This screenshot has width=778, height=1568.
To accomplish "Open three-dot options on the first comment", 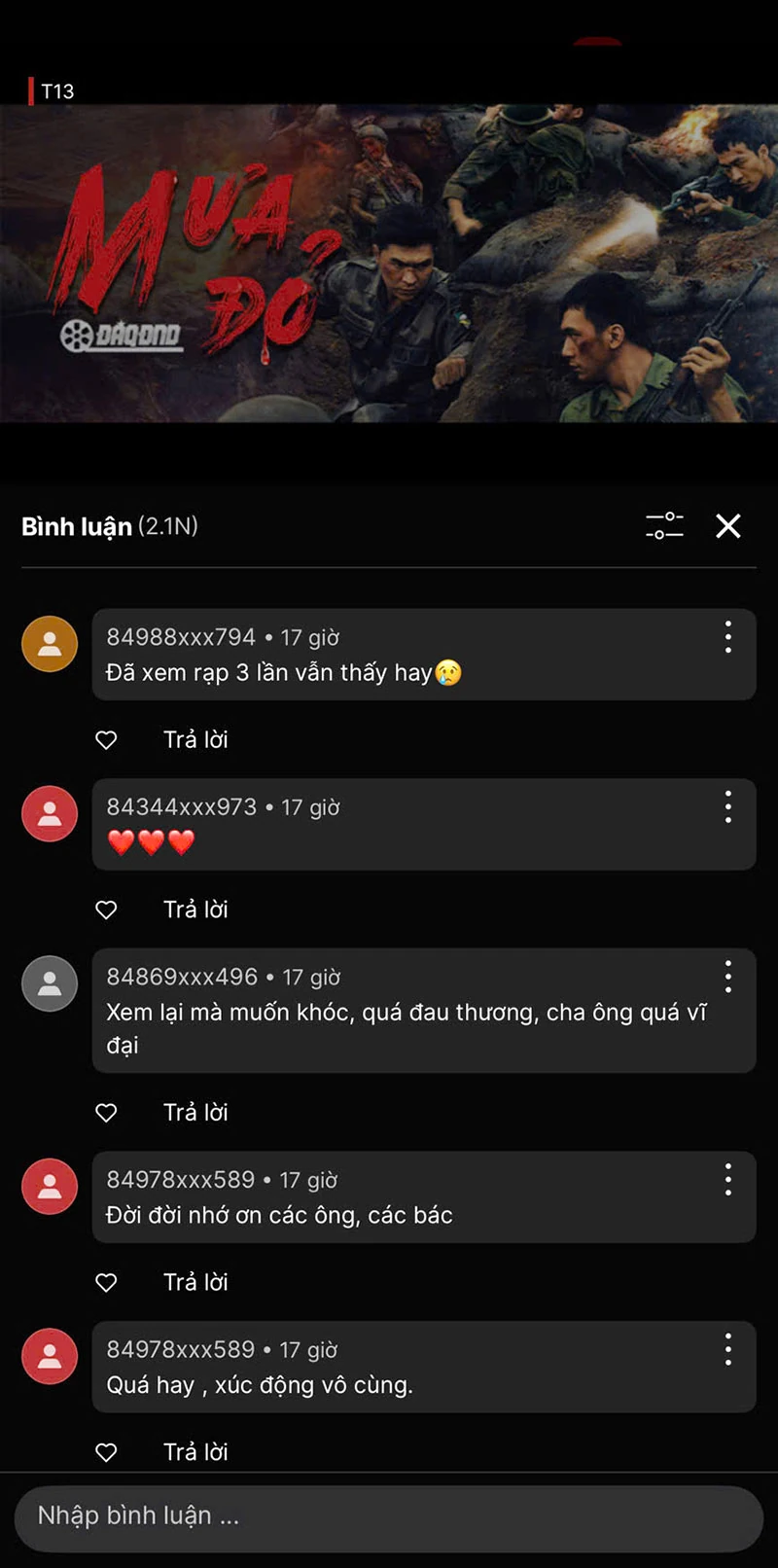I will pos(727,637).
